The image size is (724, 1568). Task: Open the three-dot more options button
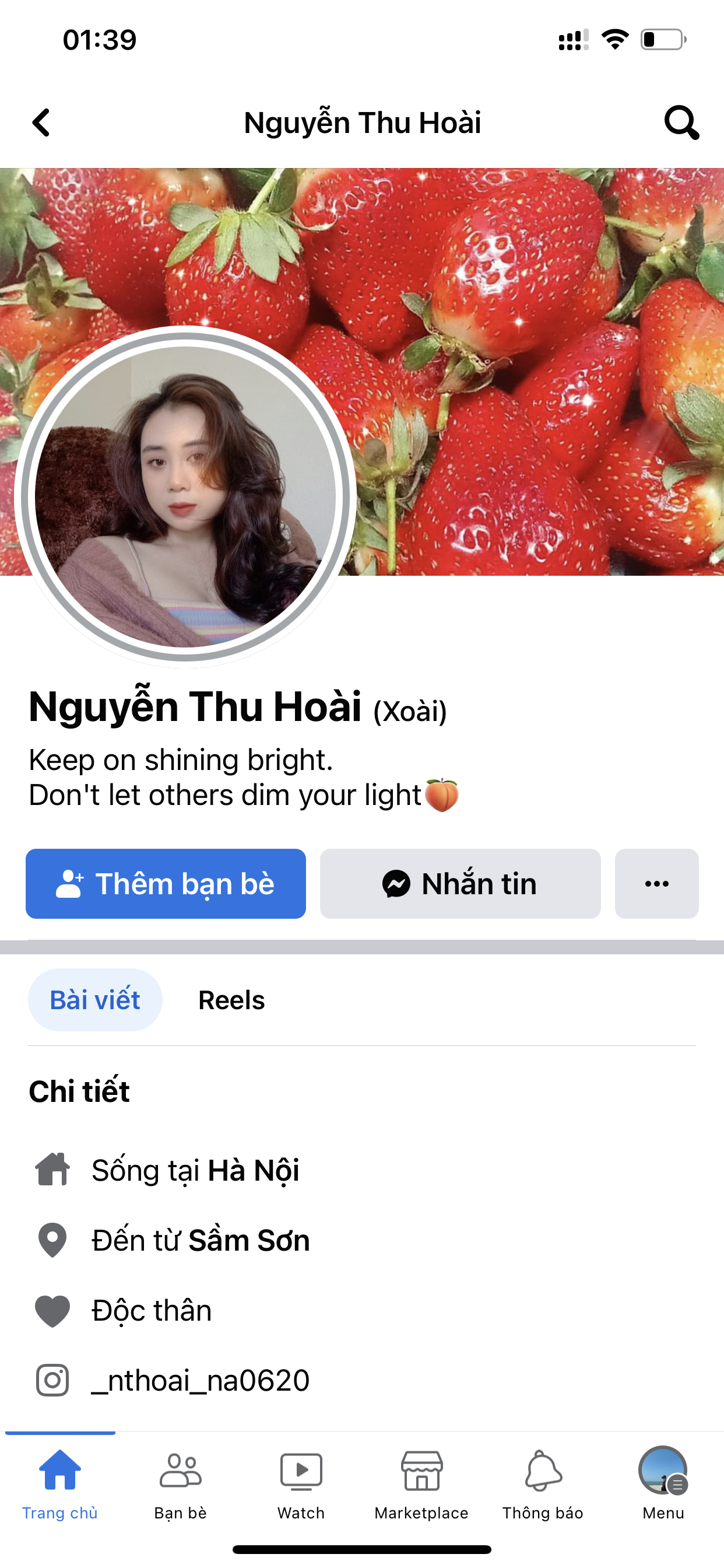(x=656, y=883)
